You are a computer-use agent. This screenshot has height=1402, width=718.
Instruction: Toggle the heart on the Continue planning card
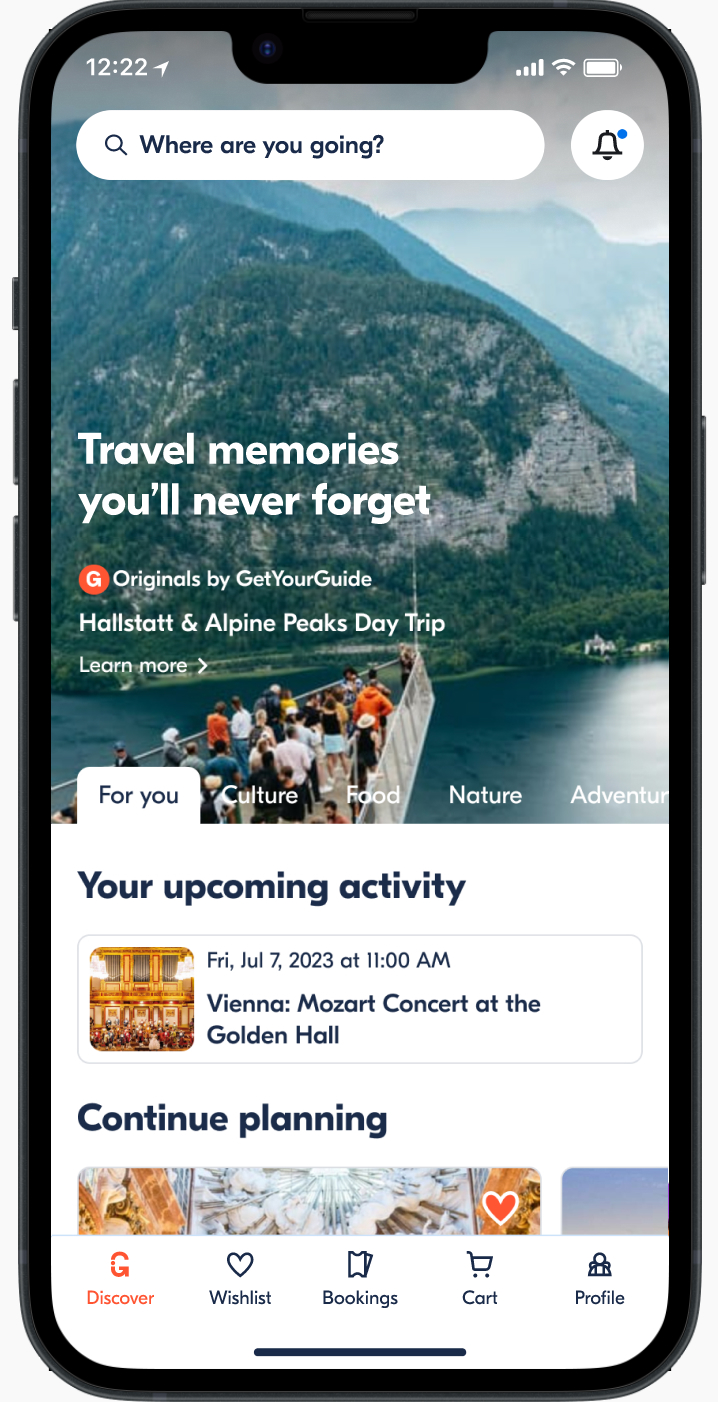pyautogui.click(x=500, y=1208)
